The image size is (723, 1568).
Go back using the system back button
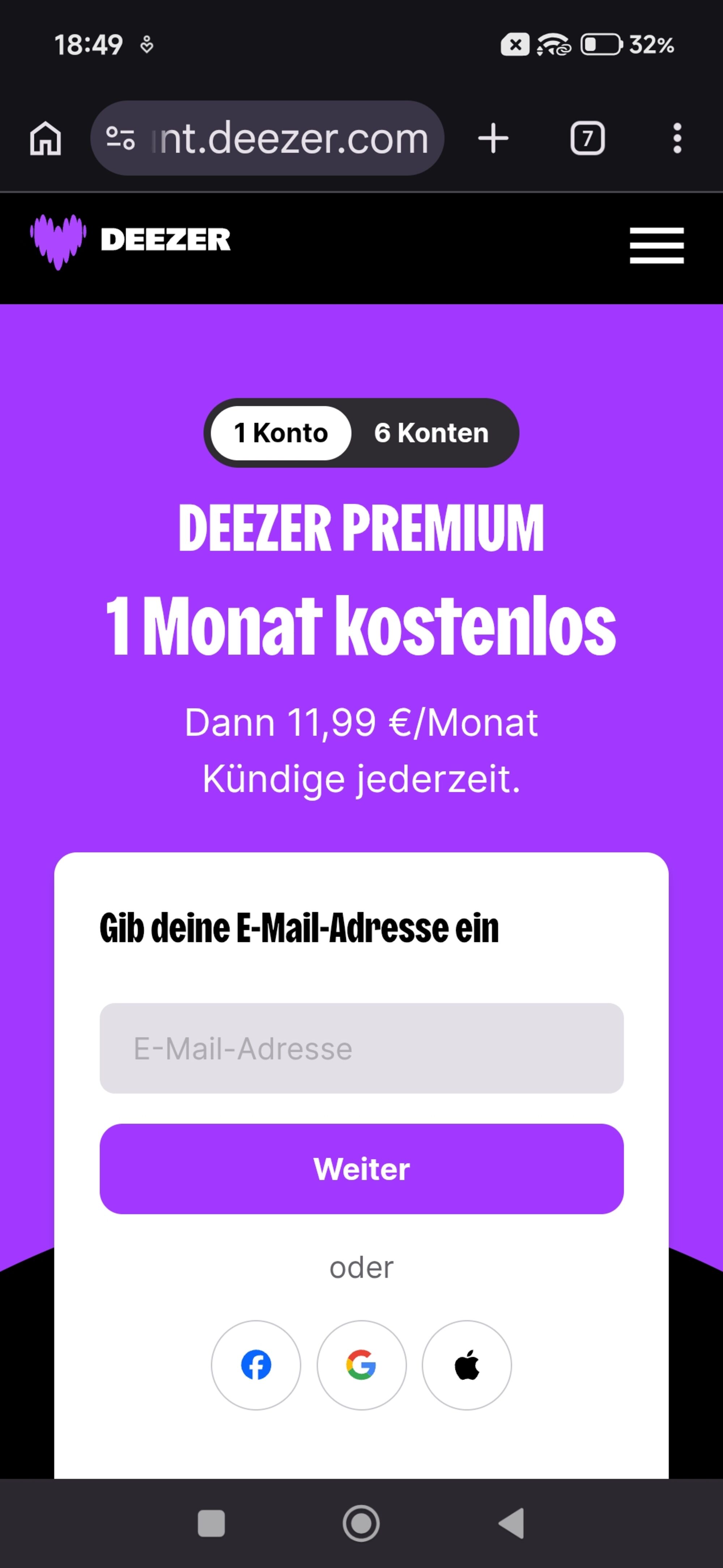(512, 1523)
